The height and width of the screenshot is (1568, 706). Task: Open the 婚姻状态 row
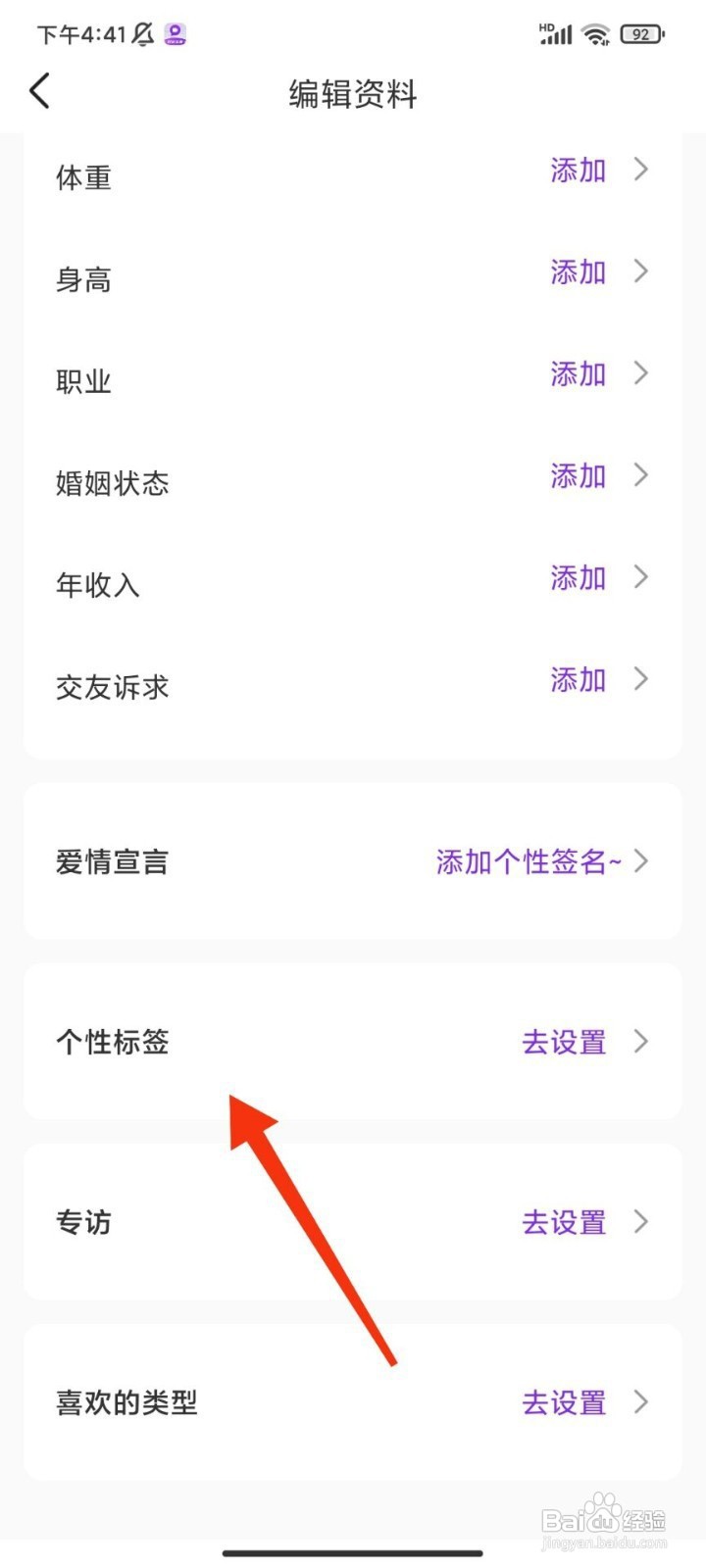tap(353, 482)
